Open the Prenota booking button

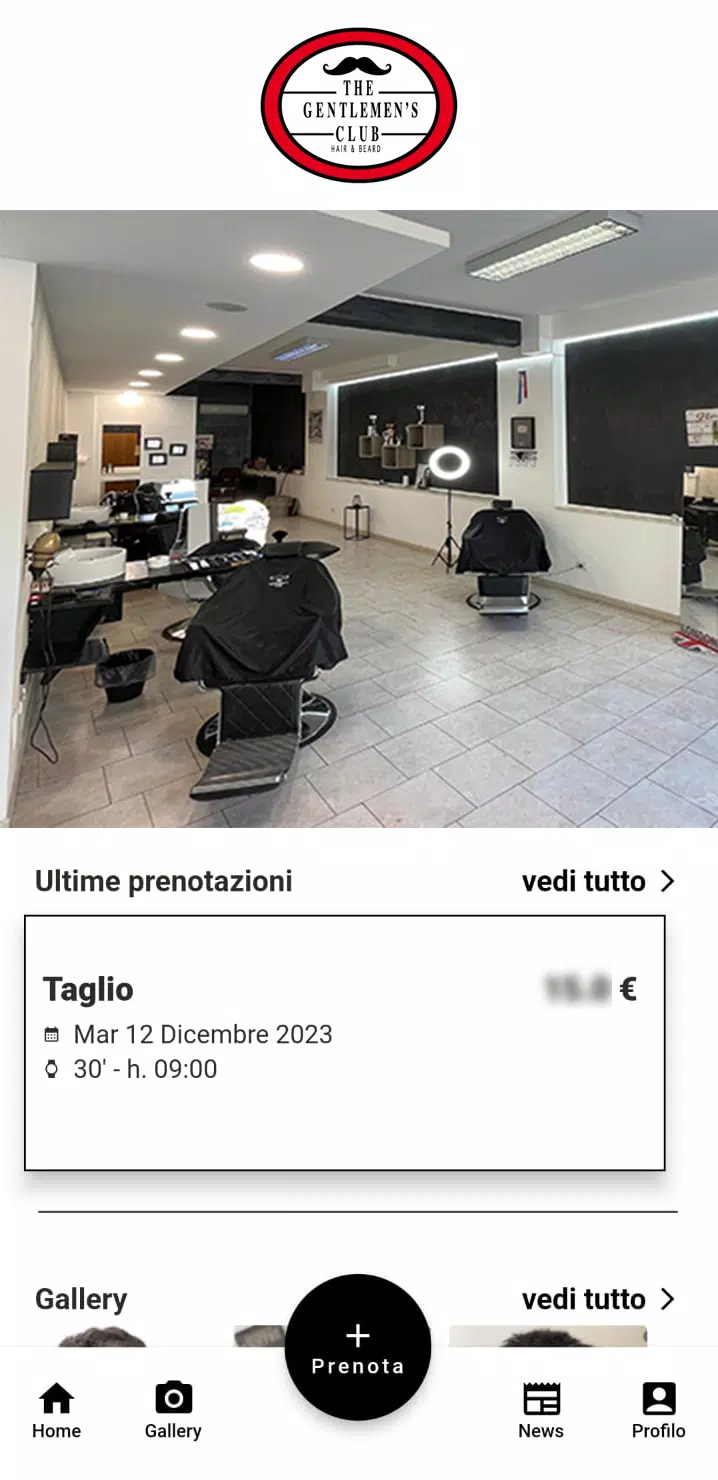coord(358,1347)
